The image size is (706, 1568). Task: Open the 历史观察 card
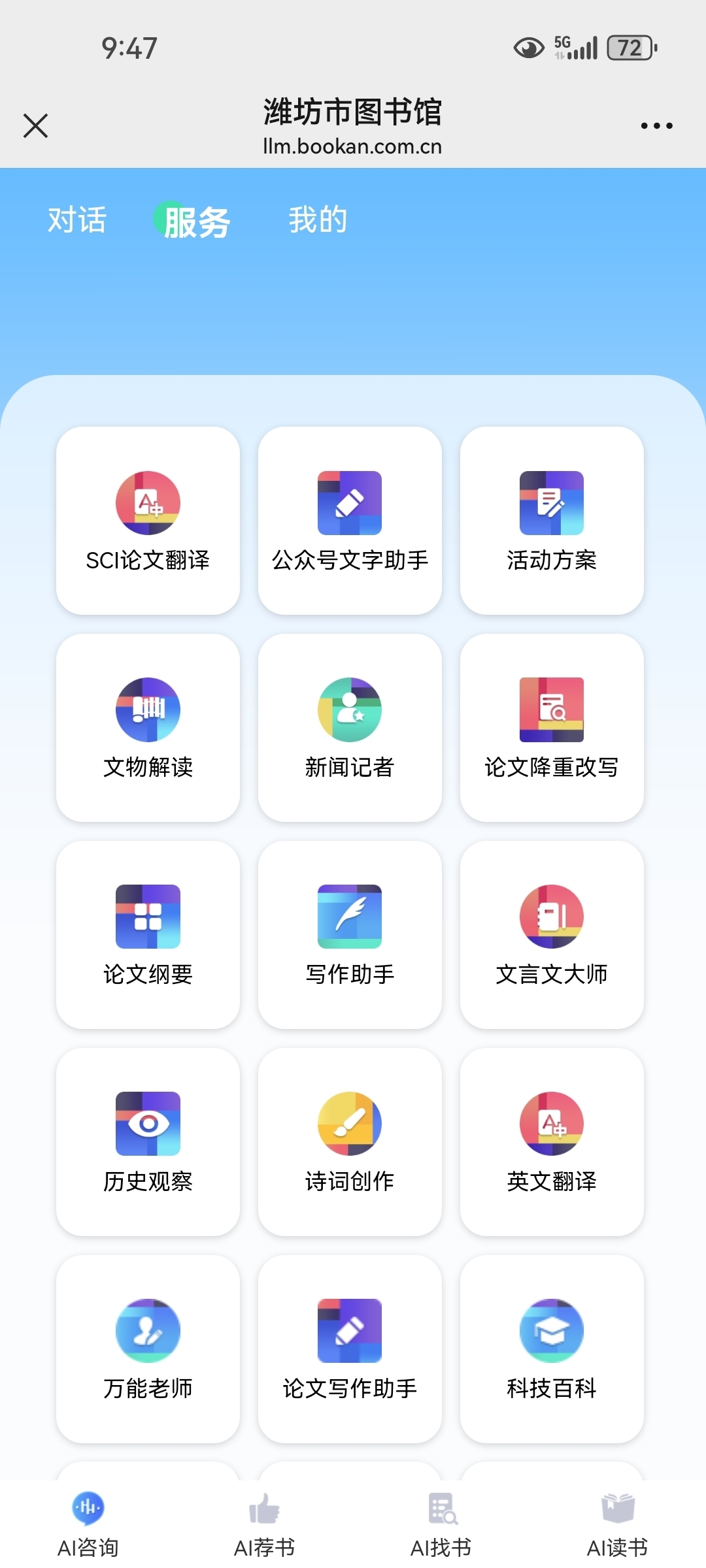[x=148, y=1142]
